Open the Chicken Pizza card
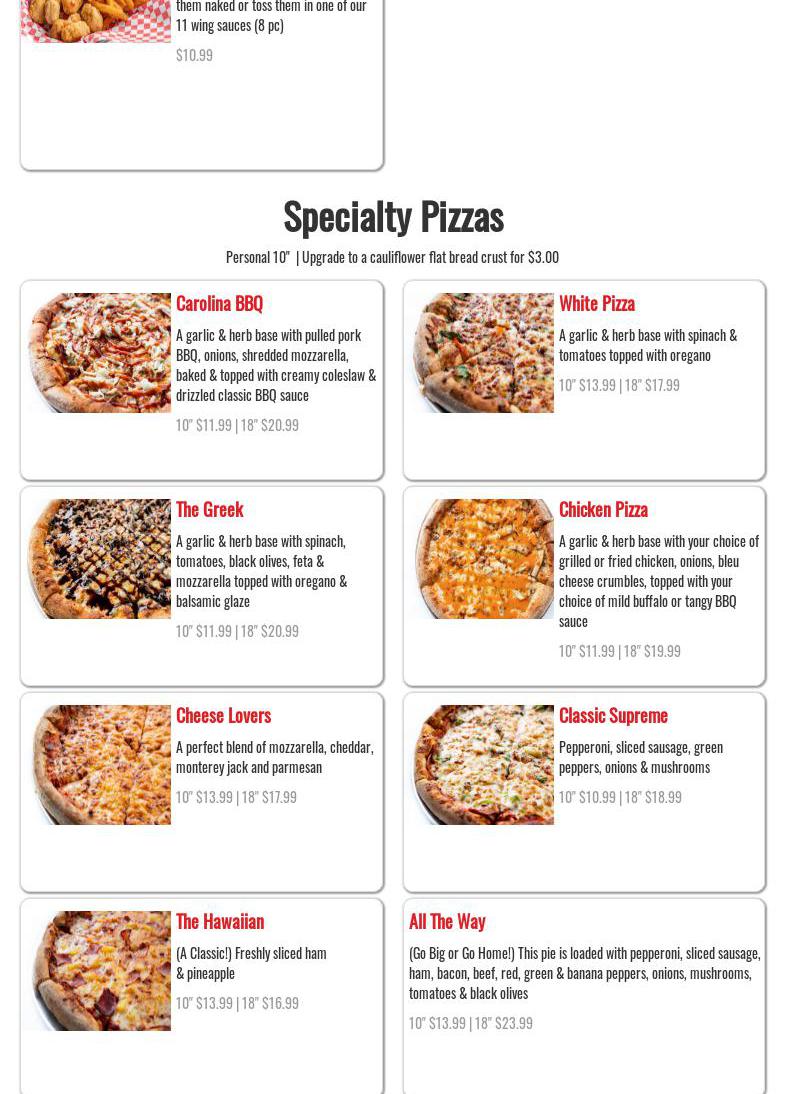This screenshot has width=785, height=1094. pos(602,509)
